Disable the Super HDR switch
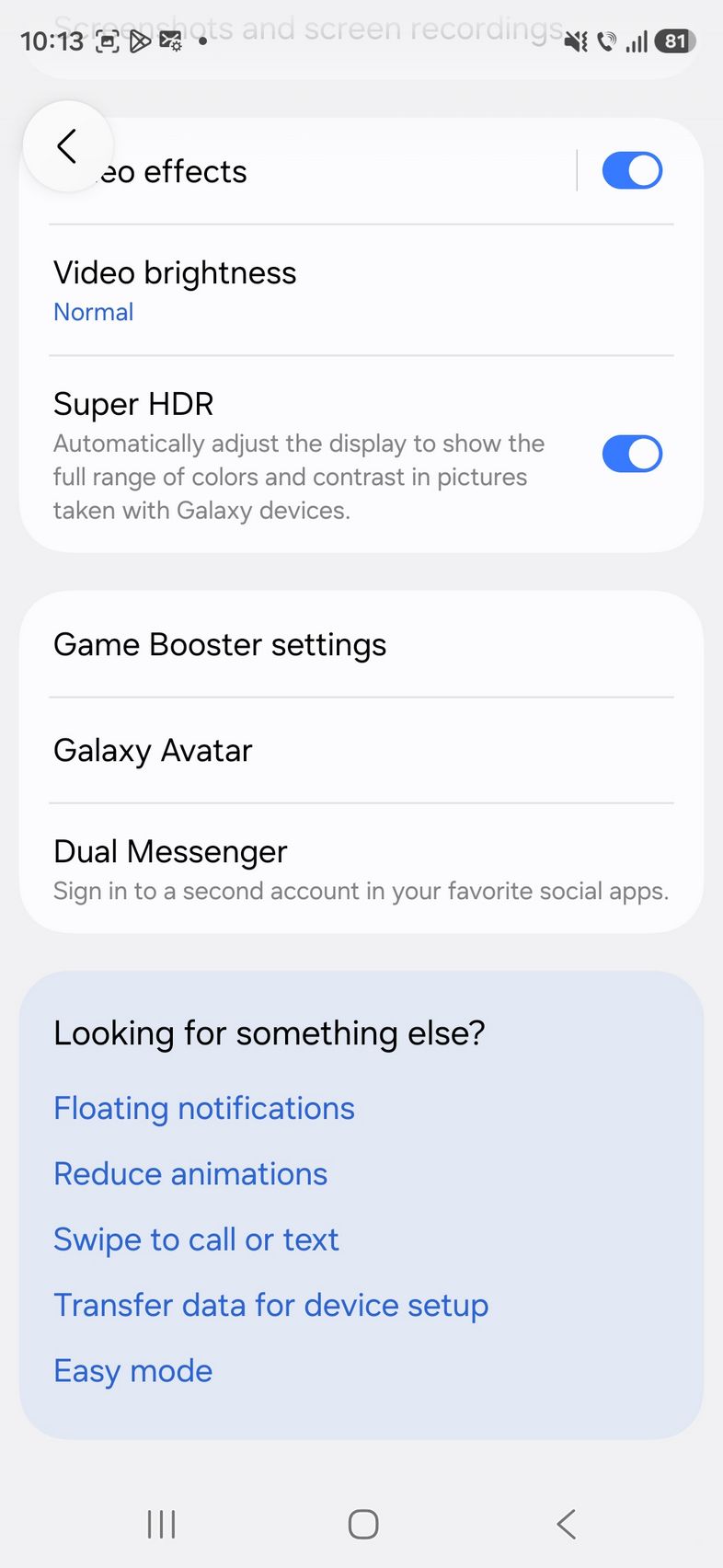This screenshot has width=723, height=1568. pos(631,454)
